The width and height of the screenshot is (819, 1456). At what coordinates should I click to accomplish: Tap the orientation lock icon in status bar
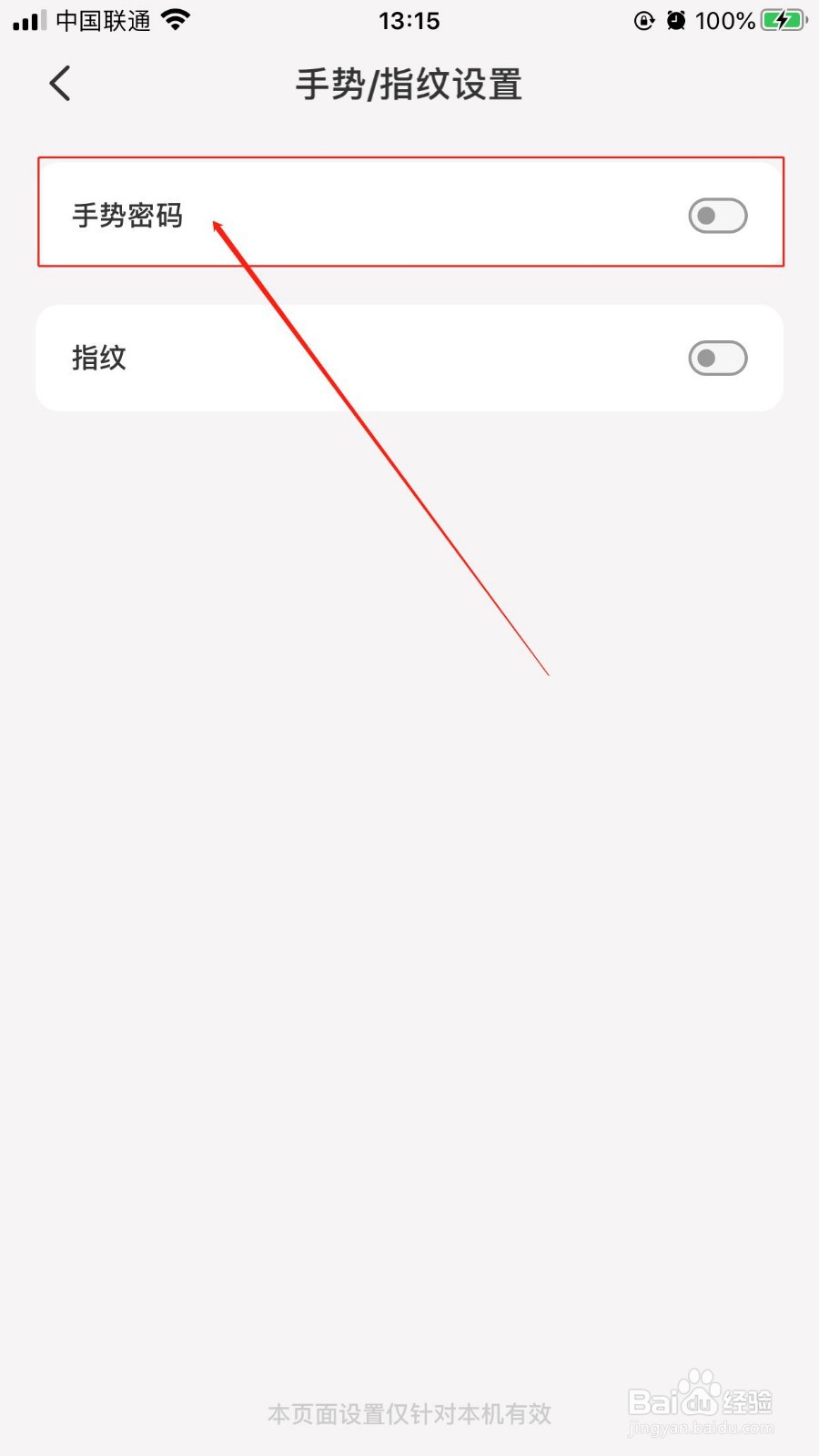point(643,20)
